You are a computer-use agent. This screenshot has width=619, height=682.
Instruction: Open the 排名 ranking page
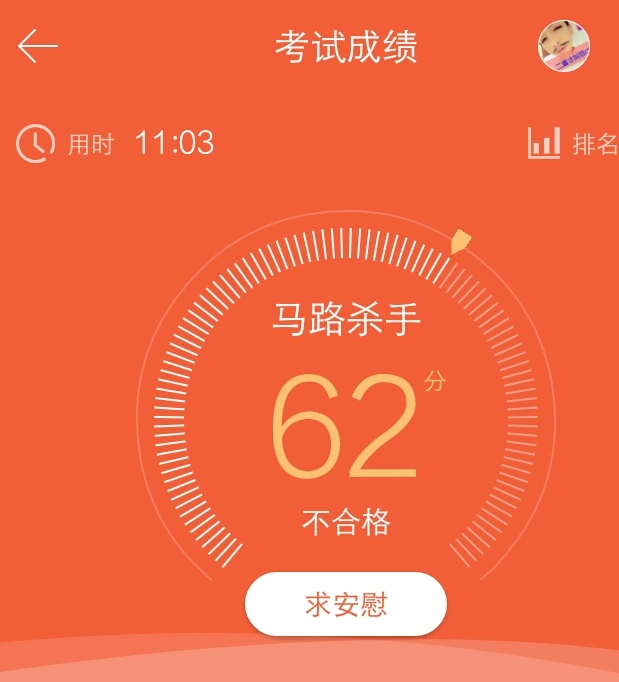tap(573, 144)
